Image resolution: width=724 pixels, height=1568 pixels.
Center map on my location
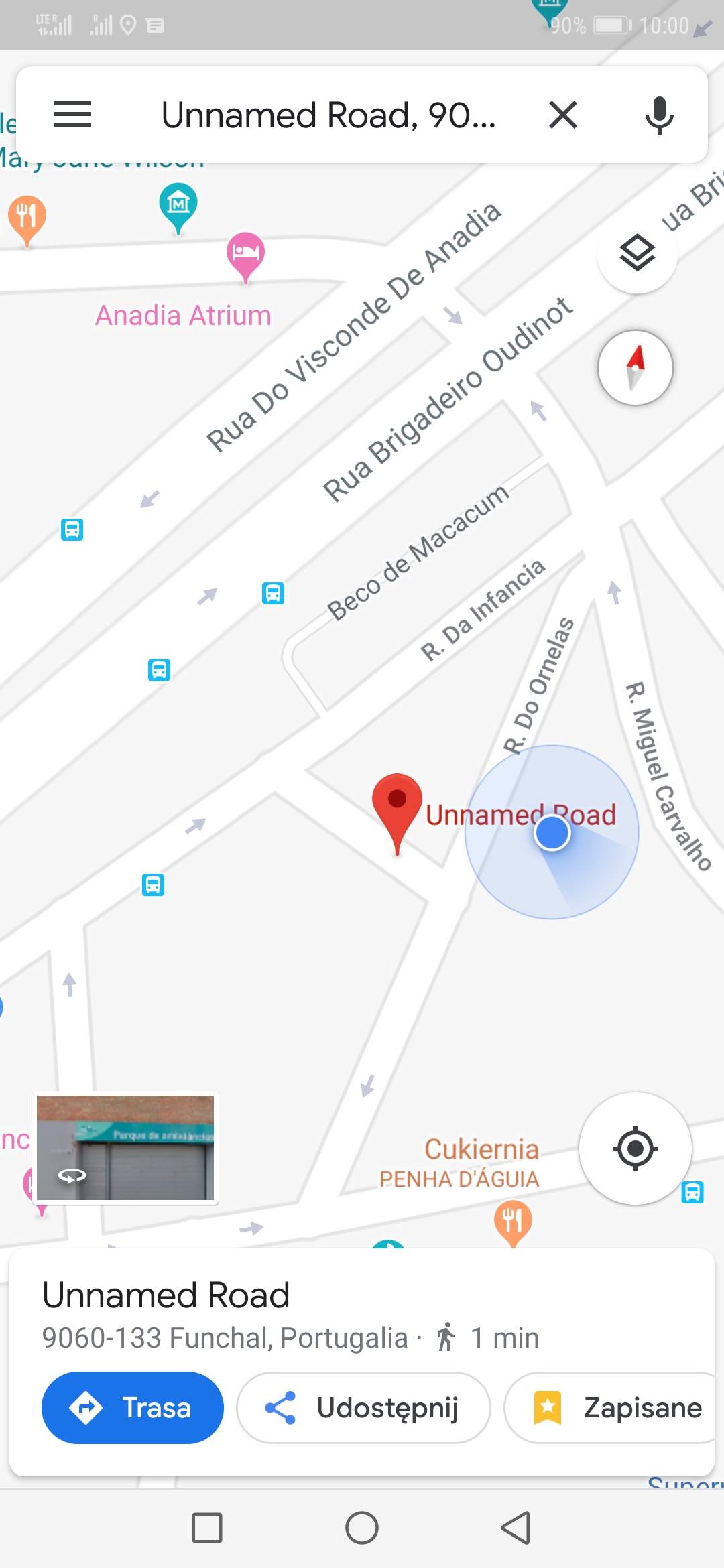click(x=635, y=1149)
